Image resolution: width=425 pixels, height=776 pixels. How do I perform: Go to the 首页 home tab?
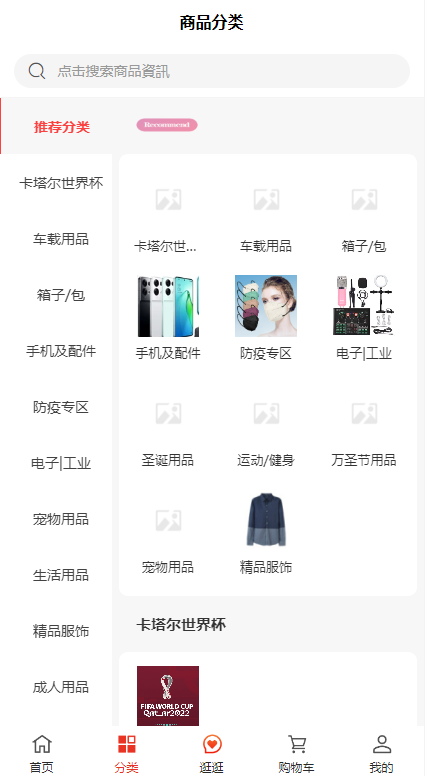coord(42,753)
